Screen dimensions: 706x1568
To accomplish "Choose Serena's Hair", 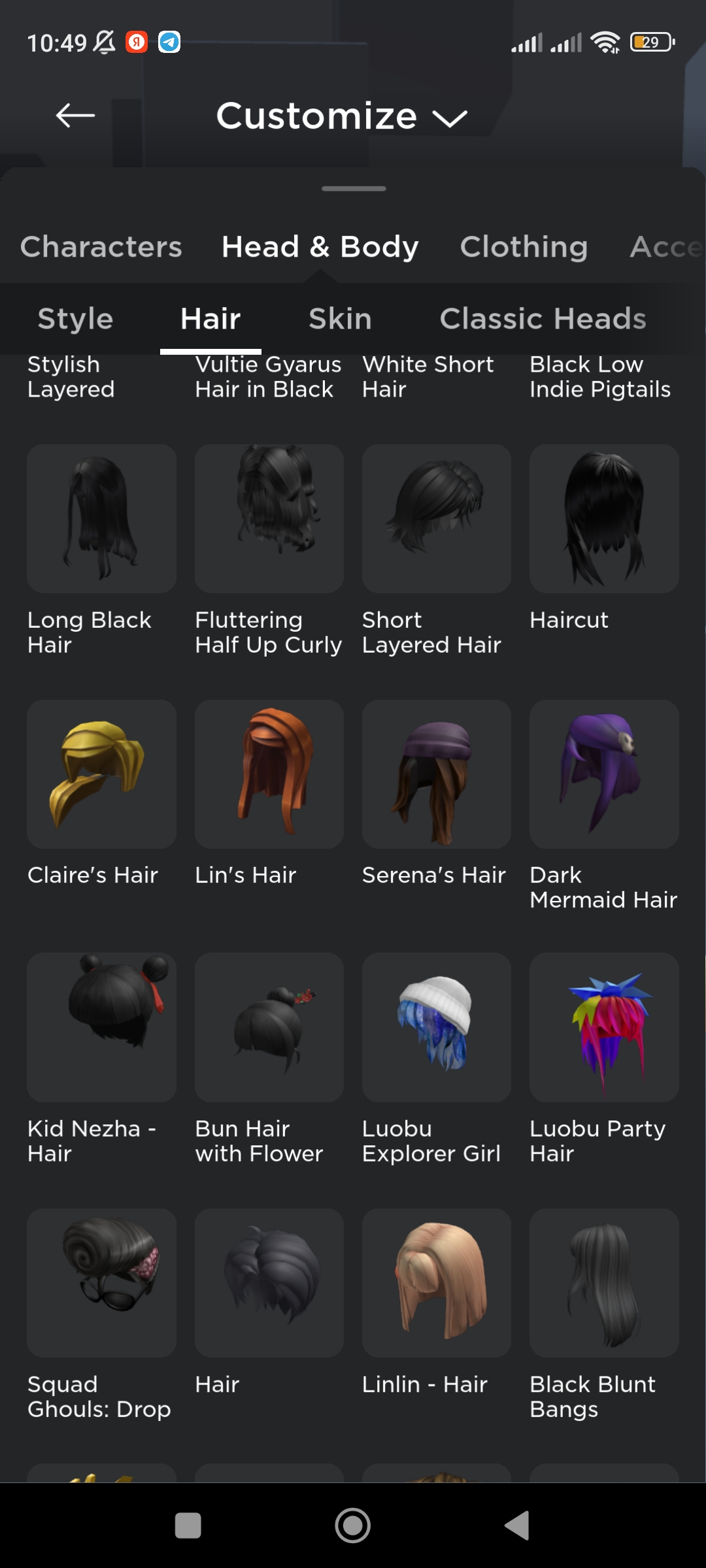I will click(436, 774).
